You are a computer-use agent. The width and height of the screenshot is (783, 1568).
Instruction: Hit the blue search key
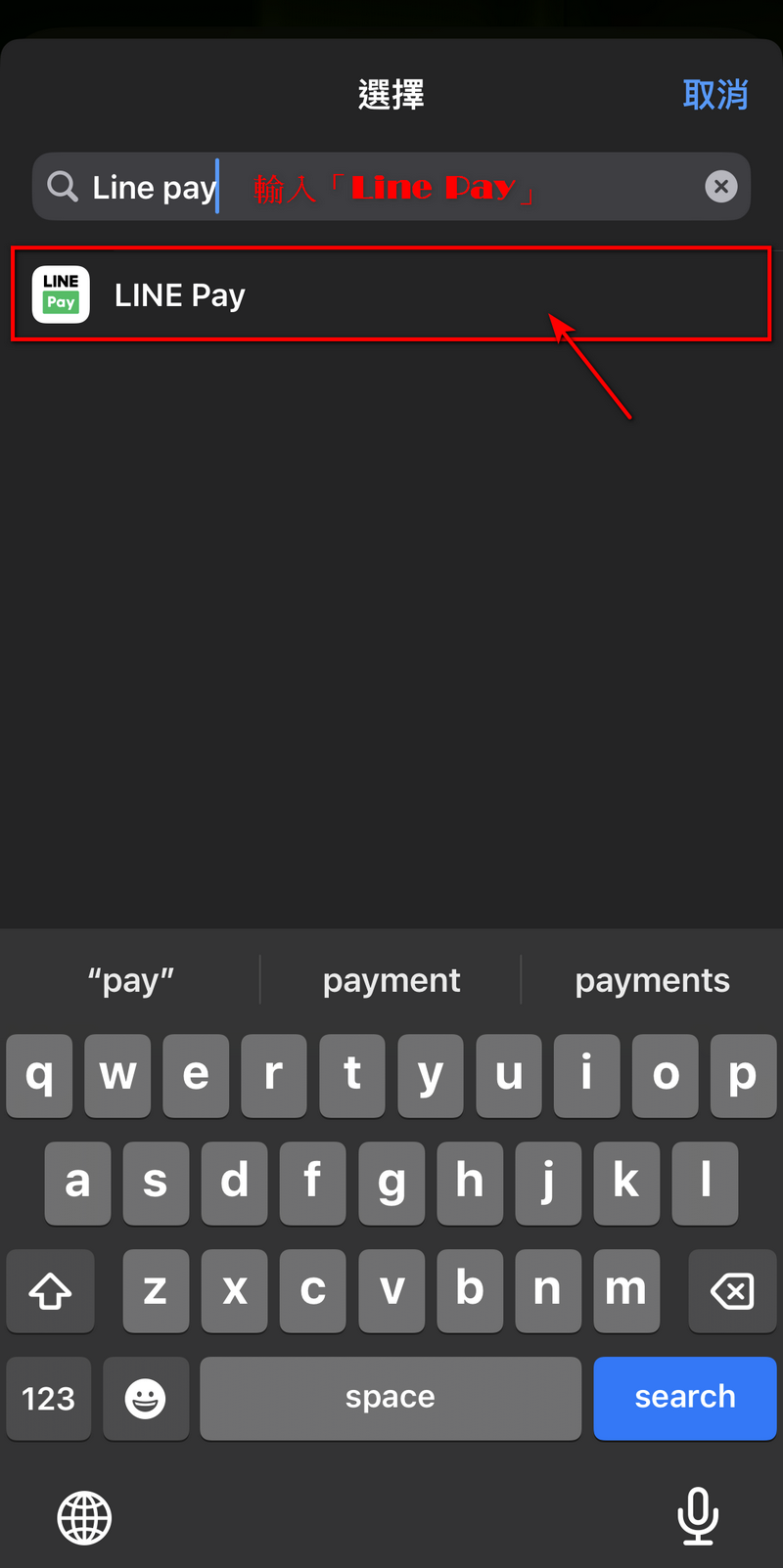685,1398
